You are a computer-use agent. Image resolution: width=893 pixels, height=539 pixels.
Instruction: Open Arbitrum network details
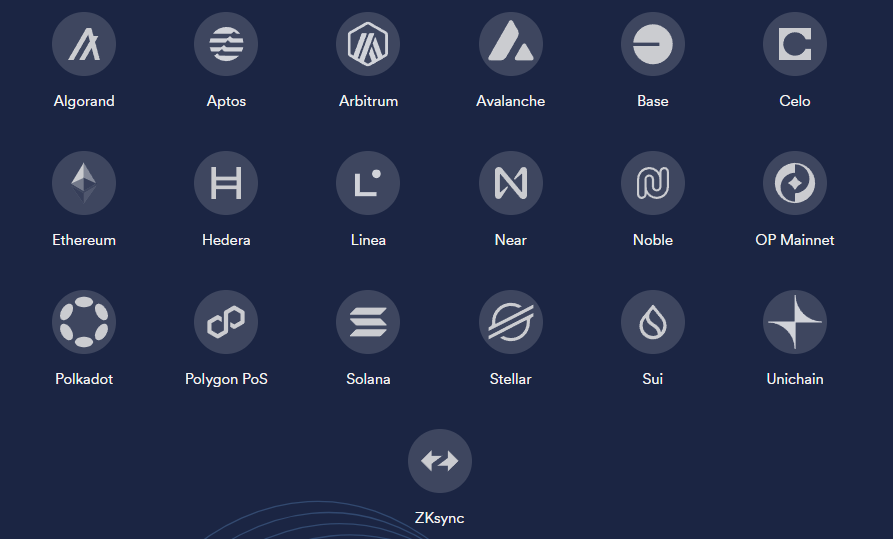pos(368,44)
